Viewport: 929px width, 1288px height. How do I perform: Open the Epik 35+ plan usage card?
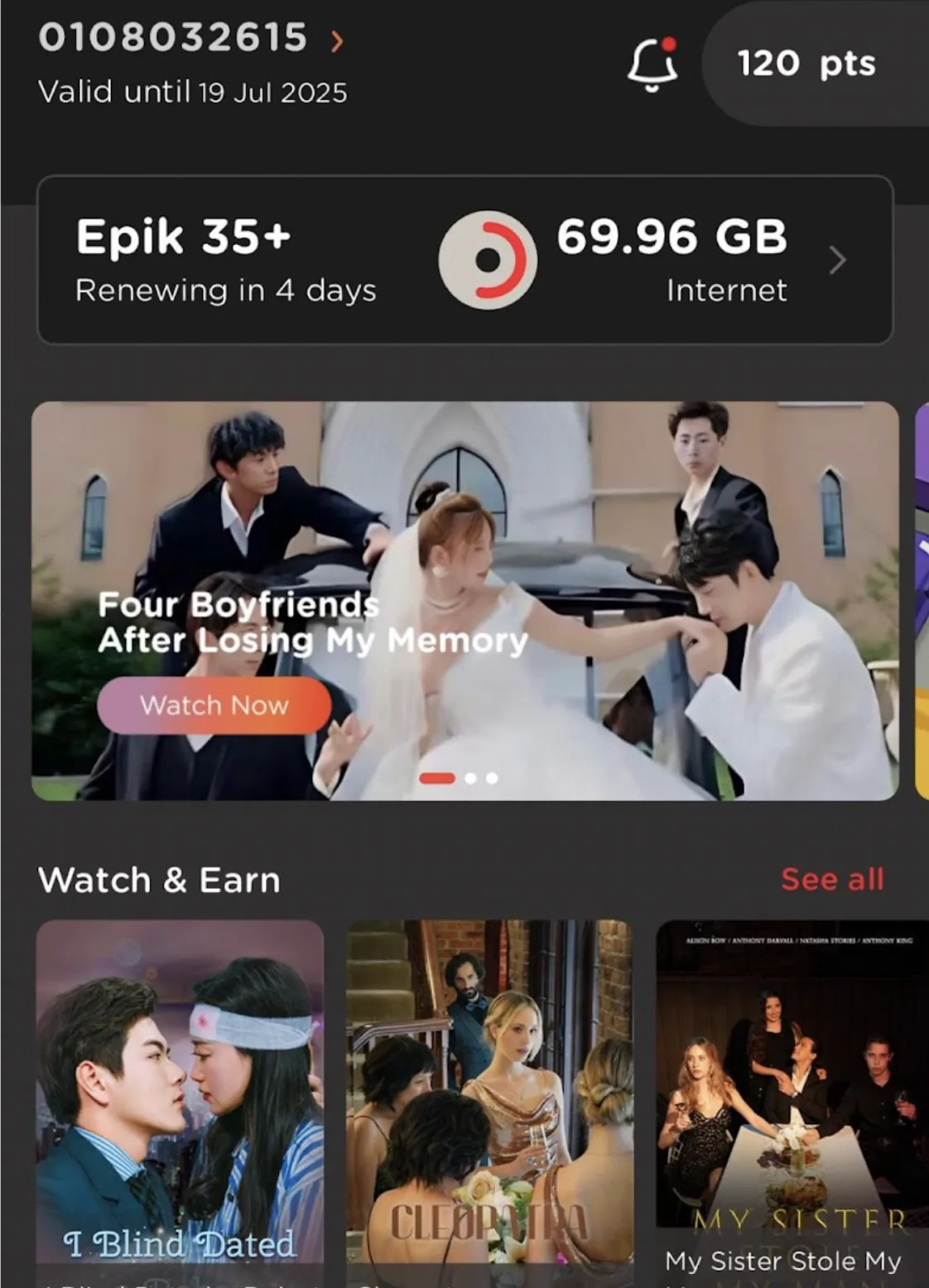coord(464,260)
